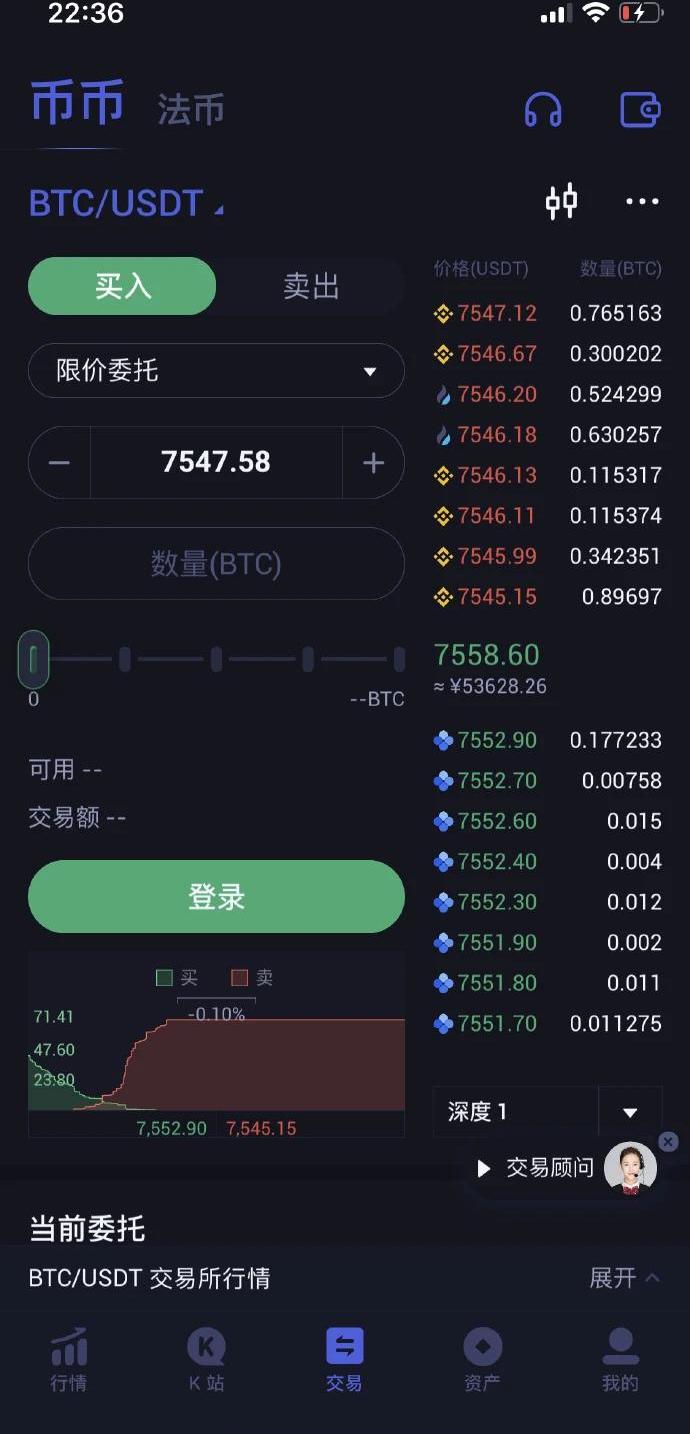This screenshot has width=690, height=1434.
Task: Select the 7547.12 sell order price
Action: [x=497, y=313]
